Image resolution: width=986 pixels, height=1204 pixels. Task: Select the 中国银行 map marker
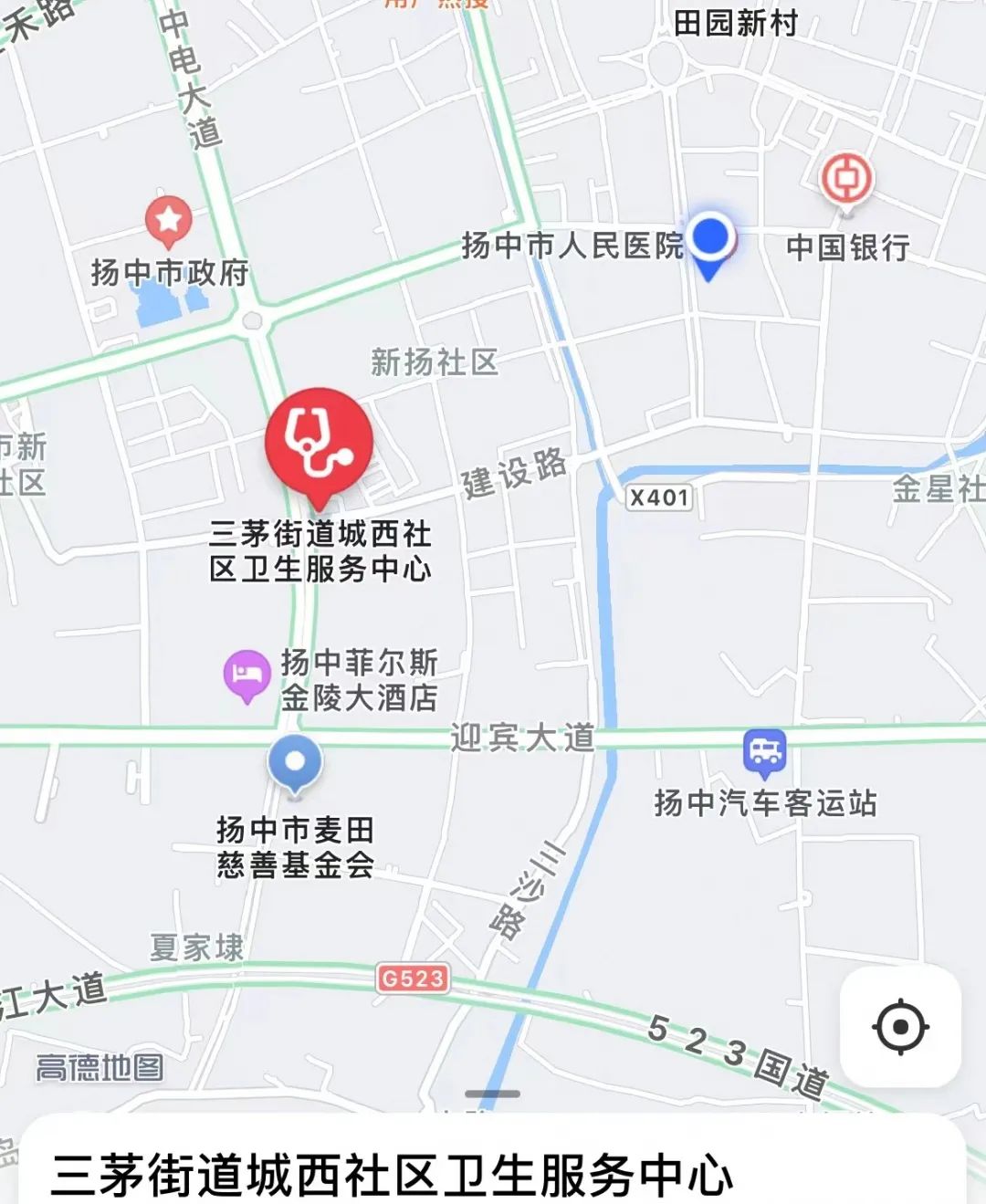click(x=846, y=182)
